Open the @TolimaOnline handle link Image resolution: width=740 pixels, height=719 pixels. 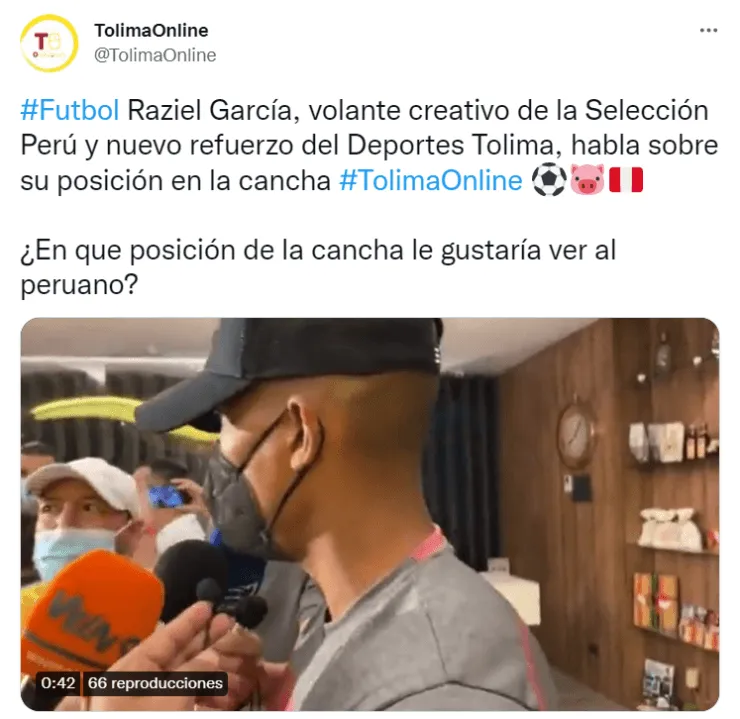click(154, 55)
